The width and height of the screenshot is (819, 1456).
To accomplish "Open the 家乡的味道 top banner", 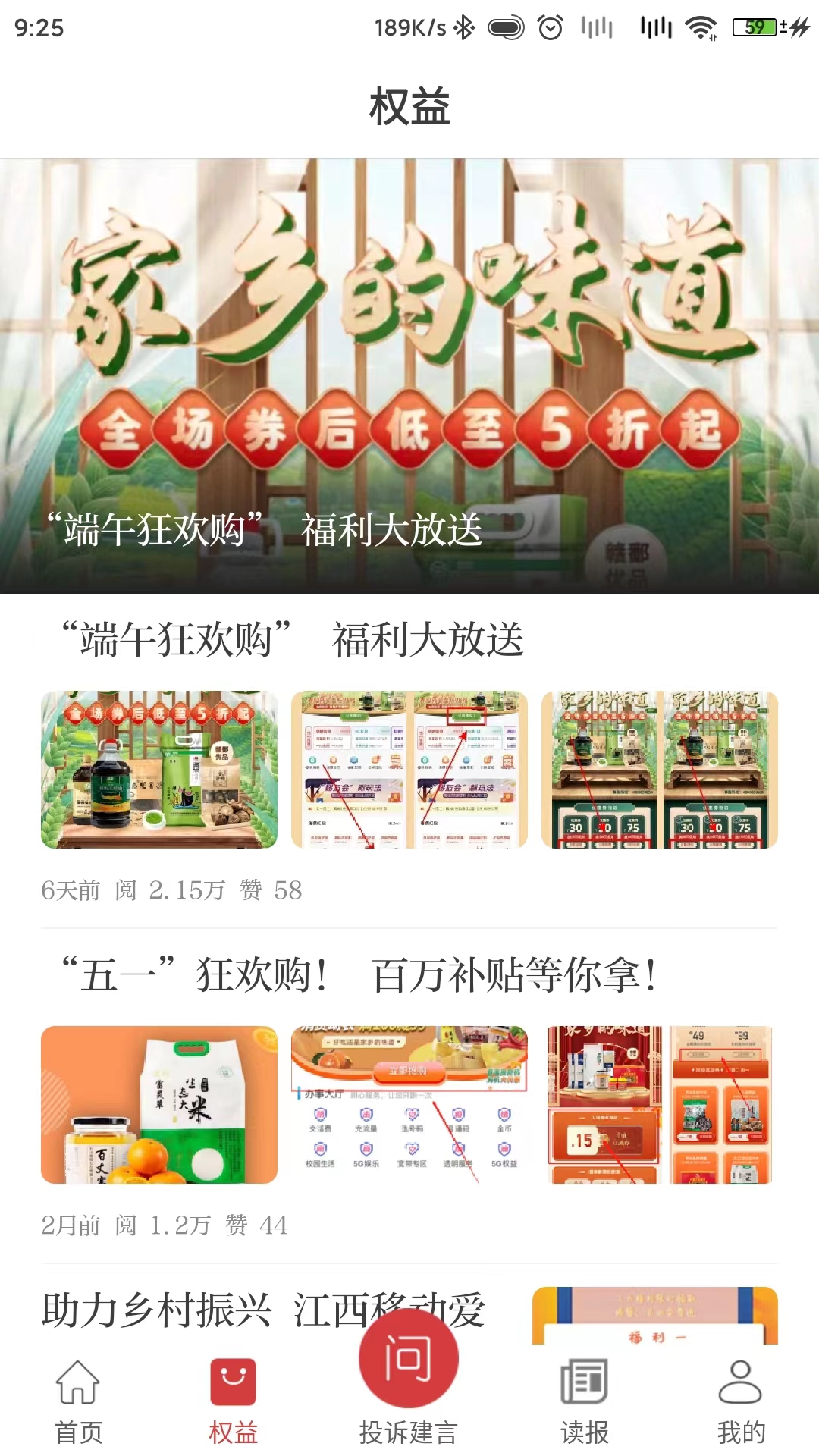I will pos(409,375).
